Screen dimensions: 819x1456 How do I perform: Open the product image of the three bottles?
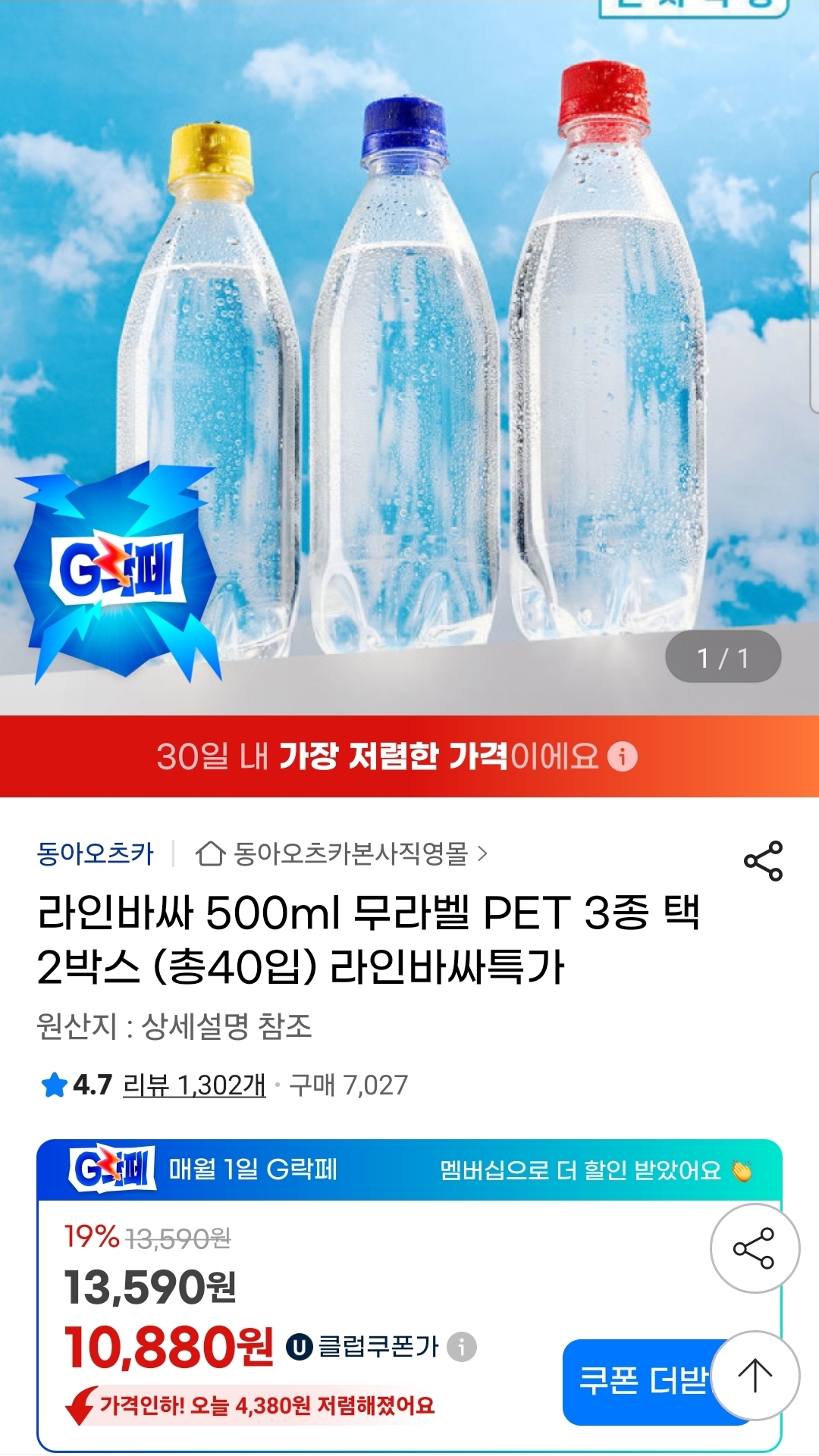[x=409, y=356]
